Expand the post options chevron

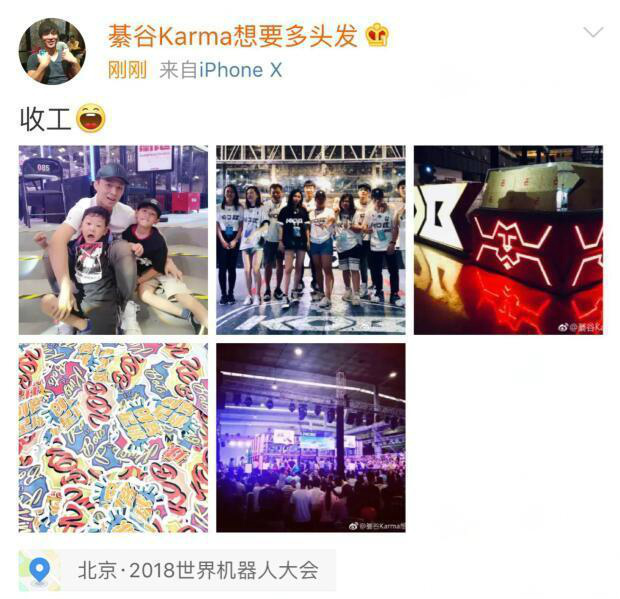coord(593,33)
